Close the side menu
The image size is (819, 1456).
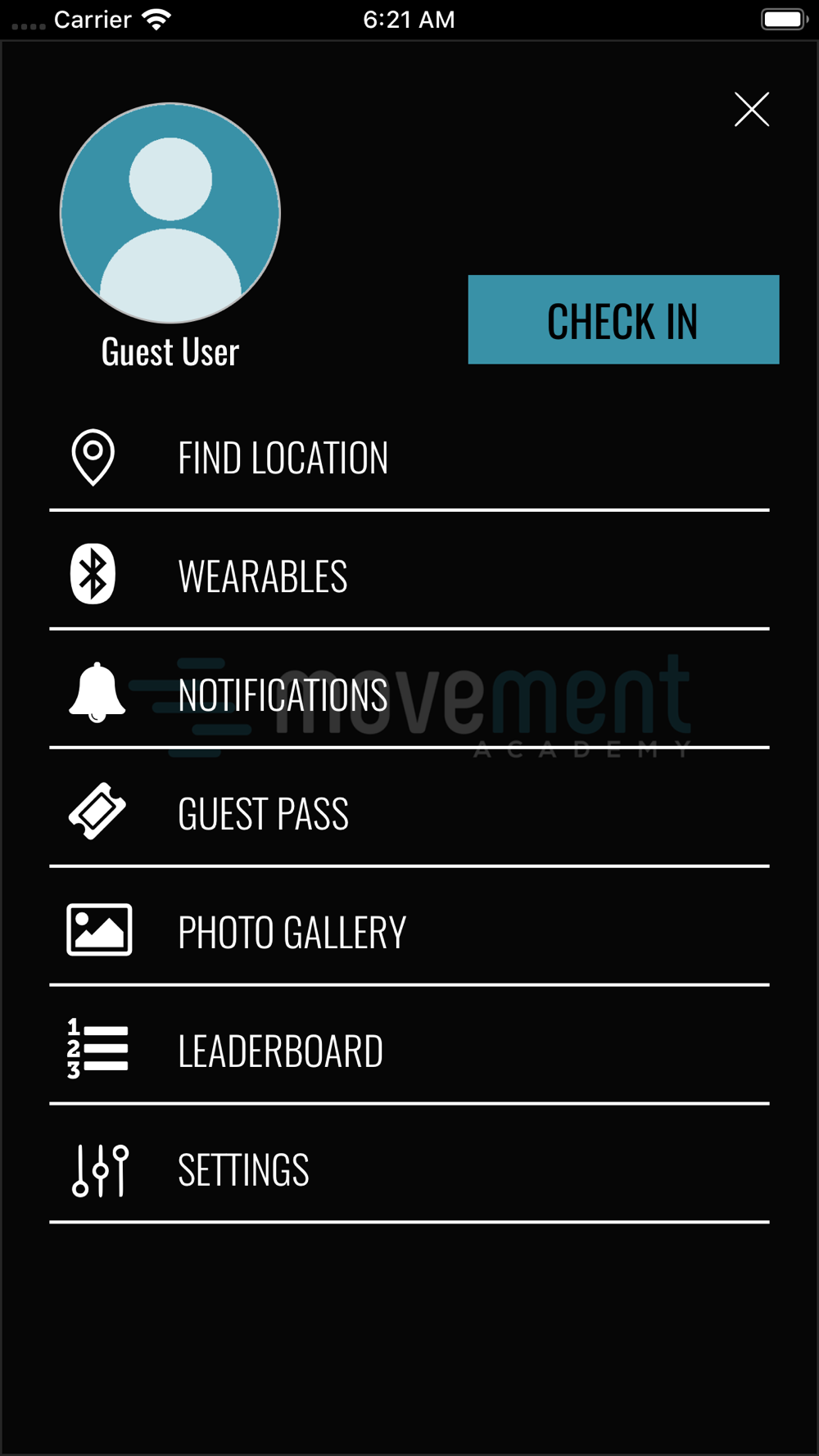point(751,110)
